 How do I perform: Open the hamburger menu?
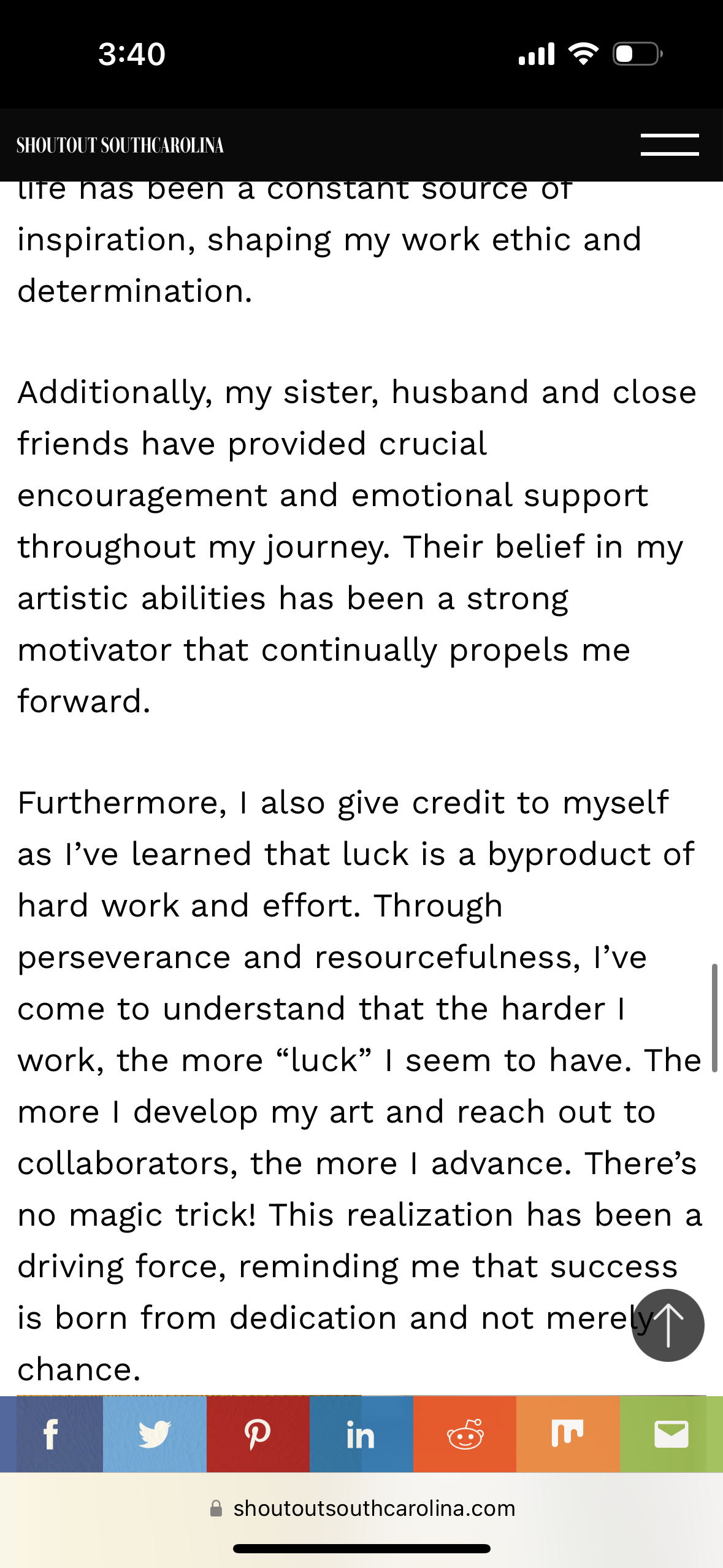pyautogui.click(x=670, y=145)
